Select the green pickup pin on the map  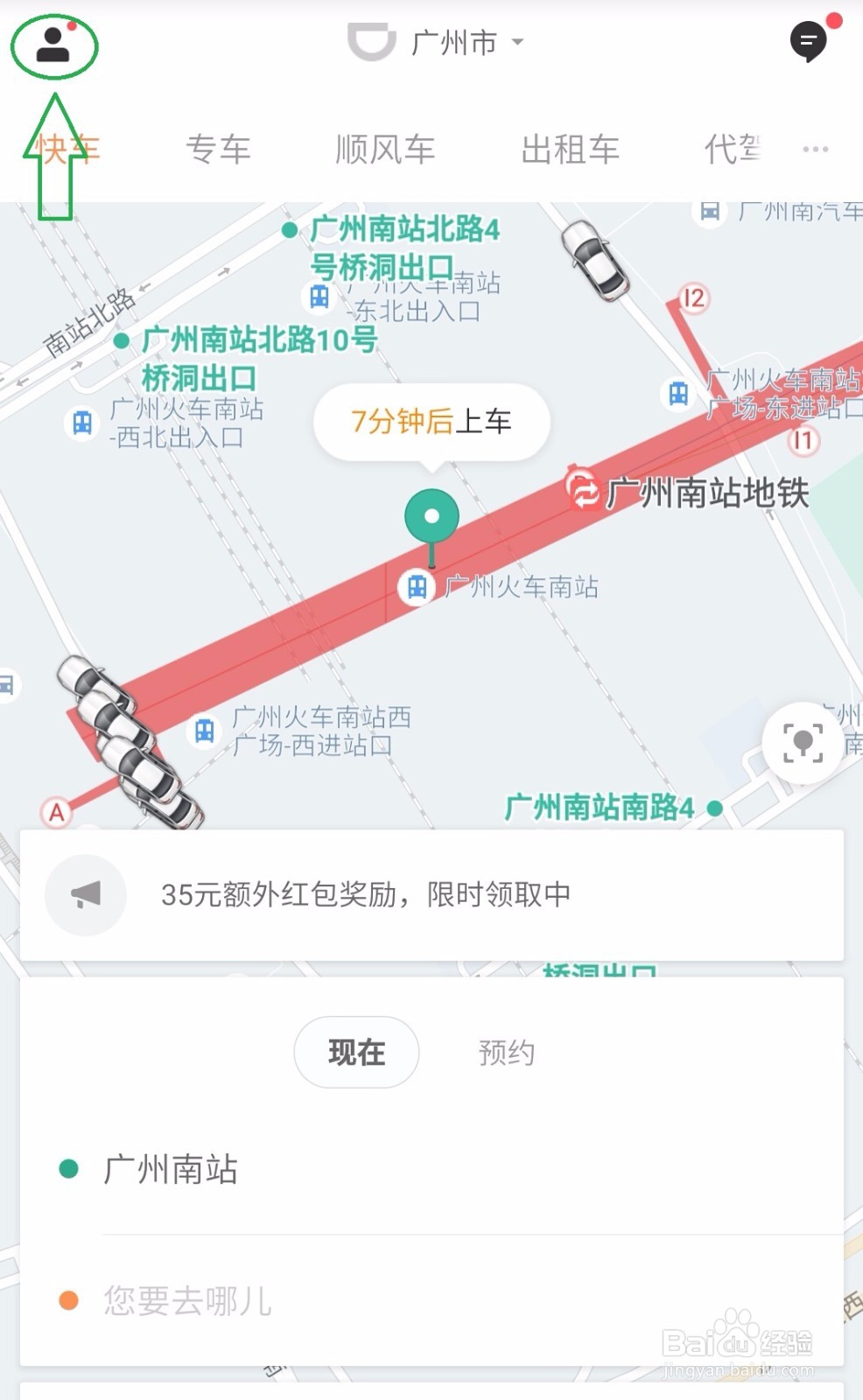[x=430, y=514]
